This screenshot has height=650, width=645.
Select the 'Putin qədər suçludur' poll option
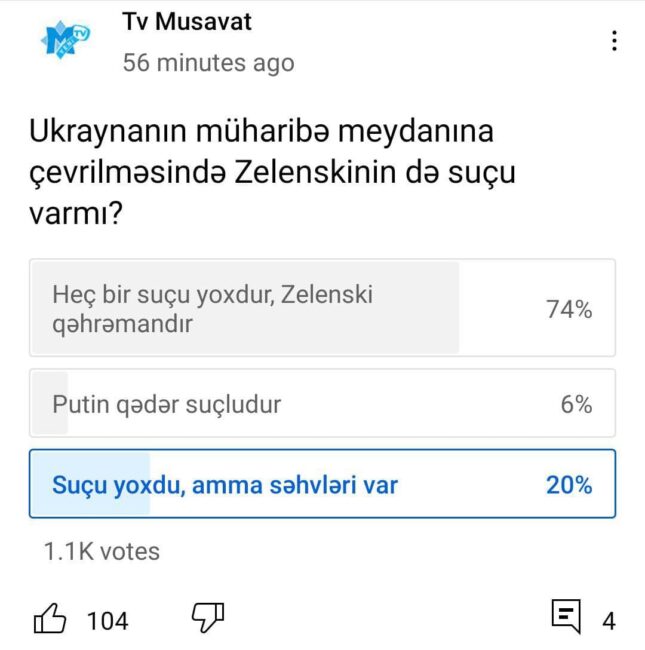322,404
